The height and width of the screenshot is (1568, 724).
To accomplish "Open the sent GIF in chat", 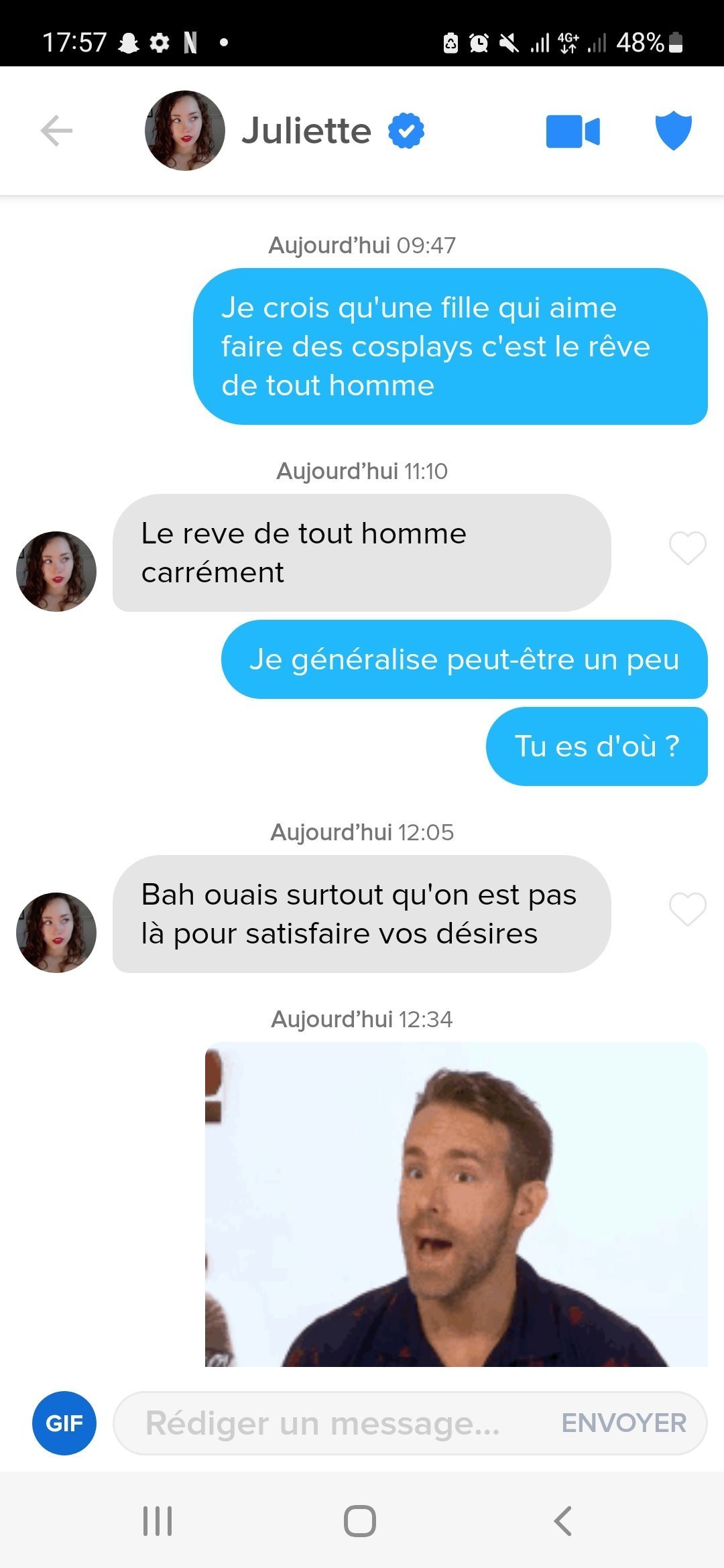I will (456, 1204).
